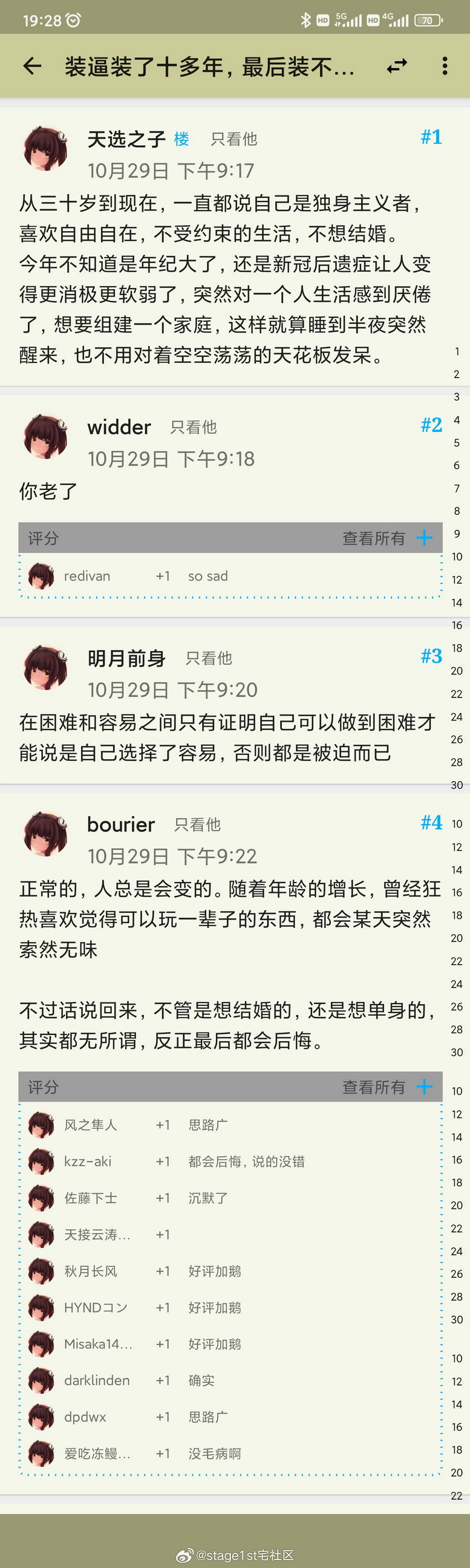View widder's avatar profile

tap(45, 436)
